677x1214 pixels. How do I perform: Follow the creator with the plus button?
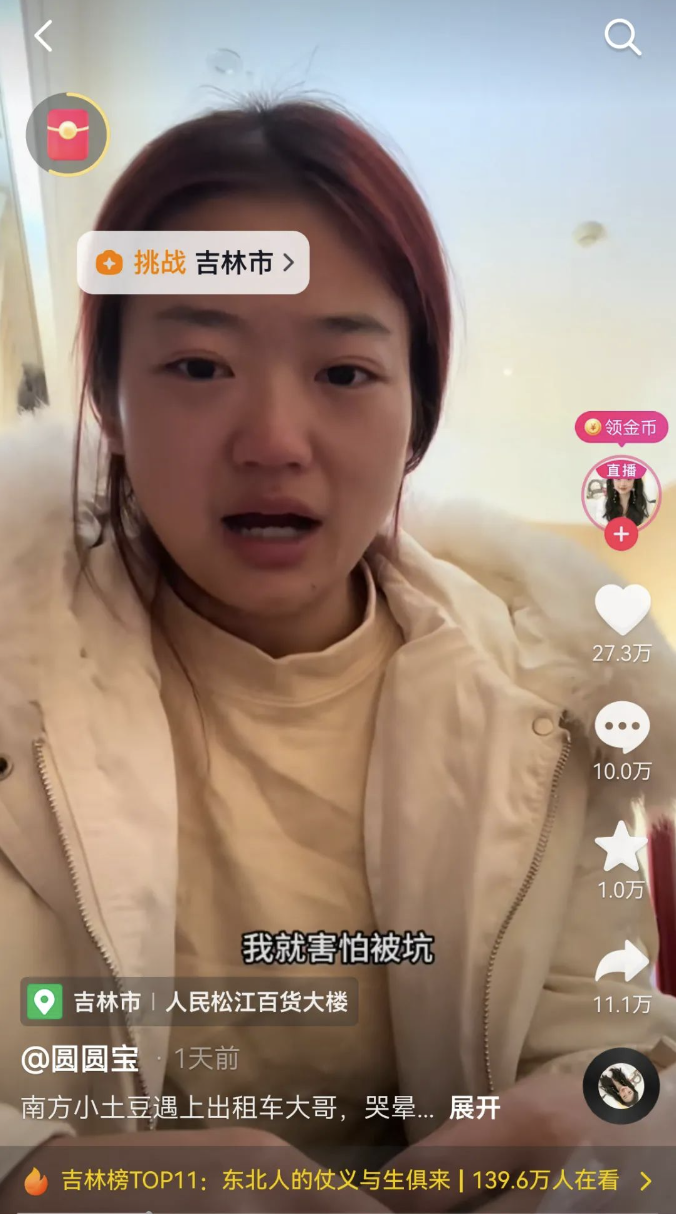621,535
